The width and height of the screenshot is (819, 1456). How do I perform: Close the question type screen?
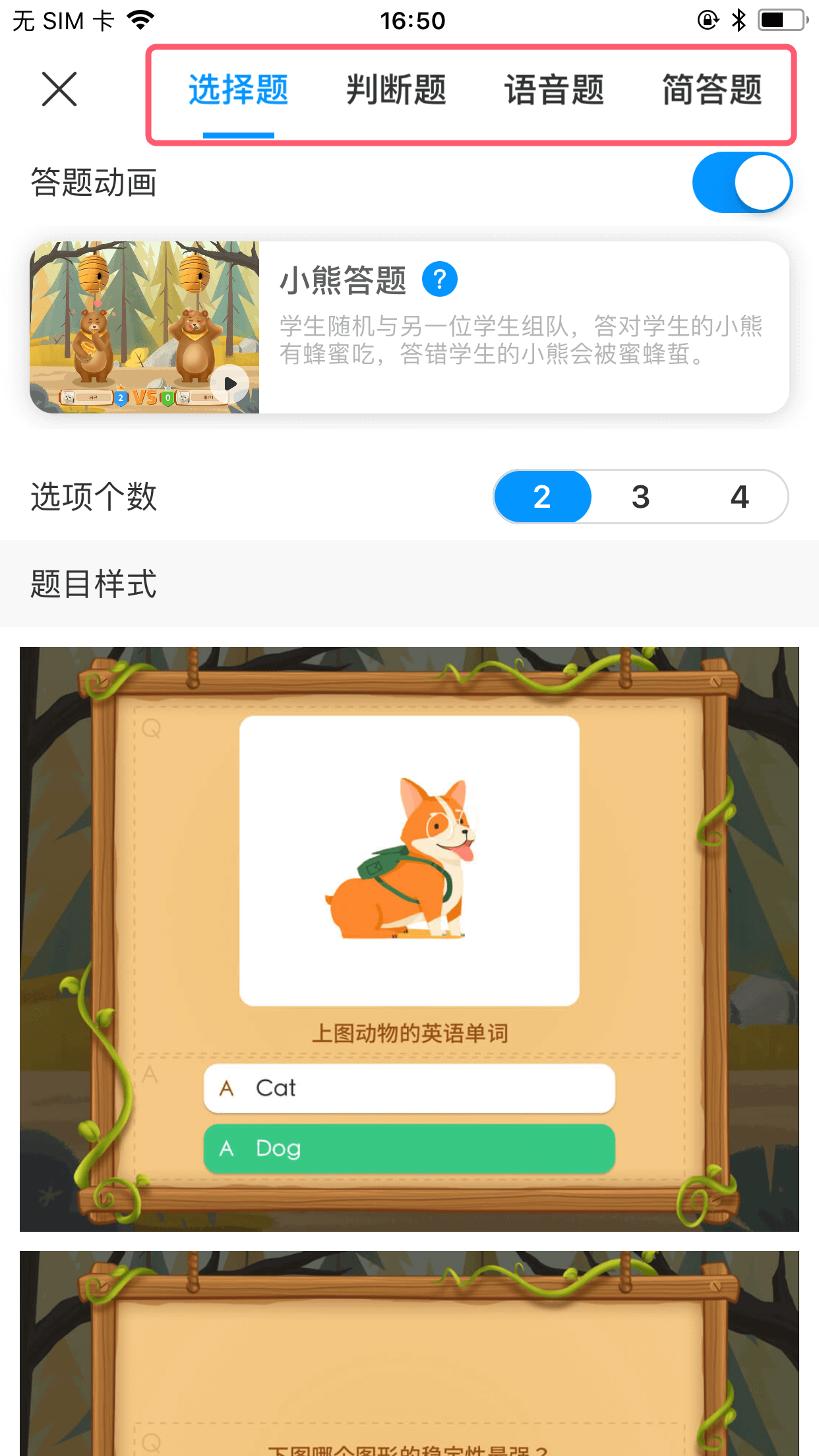pyautogui.click(x=59, y=89)
